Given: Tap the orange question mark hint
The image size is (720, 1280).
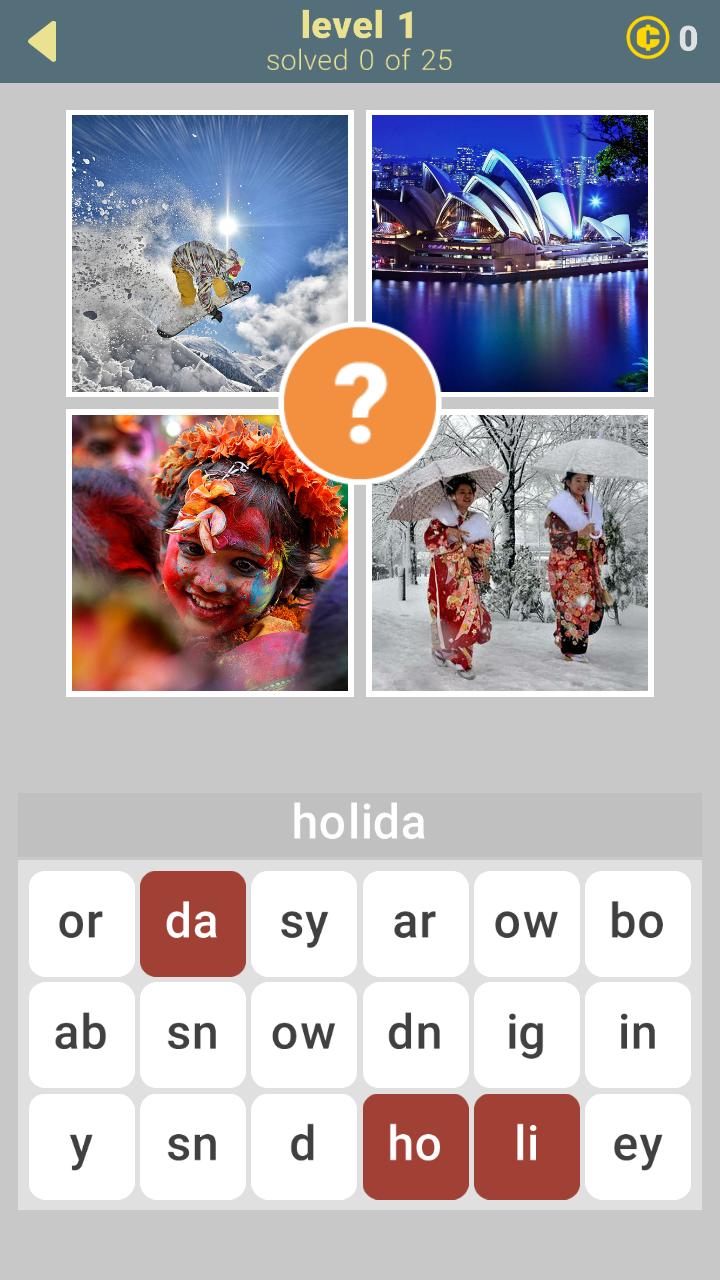Looking at the screenshot, I should tap(360, 402).
